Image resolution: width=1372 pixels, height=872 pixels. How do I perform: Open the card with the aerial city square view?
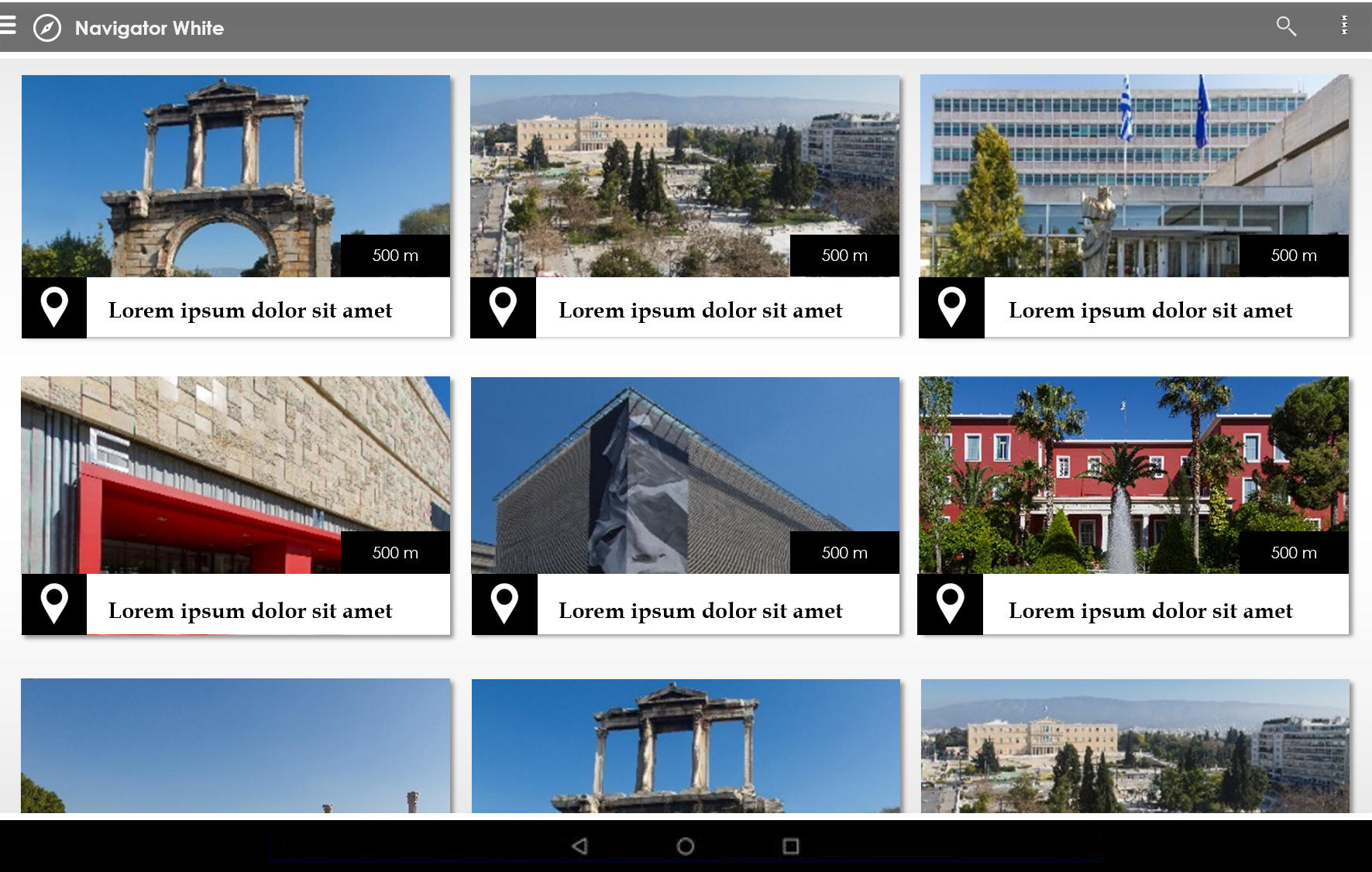coord(685,205)
